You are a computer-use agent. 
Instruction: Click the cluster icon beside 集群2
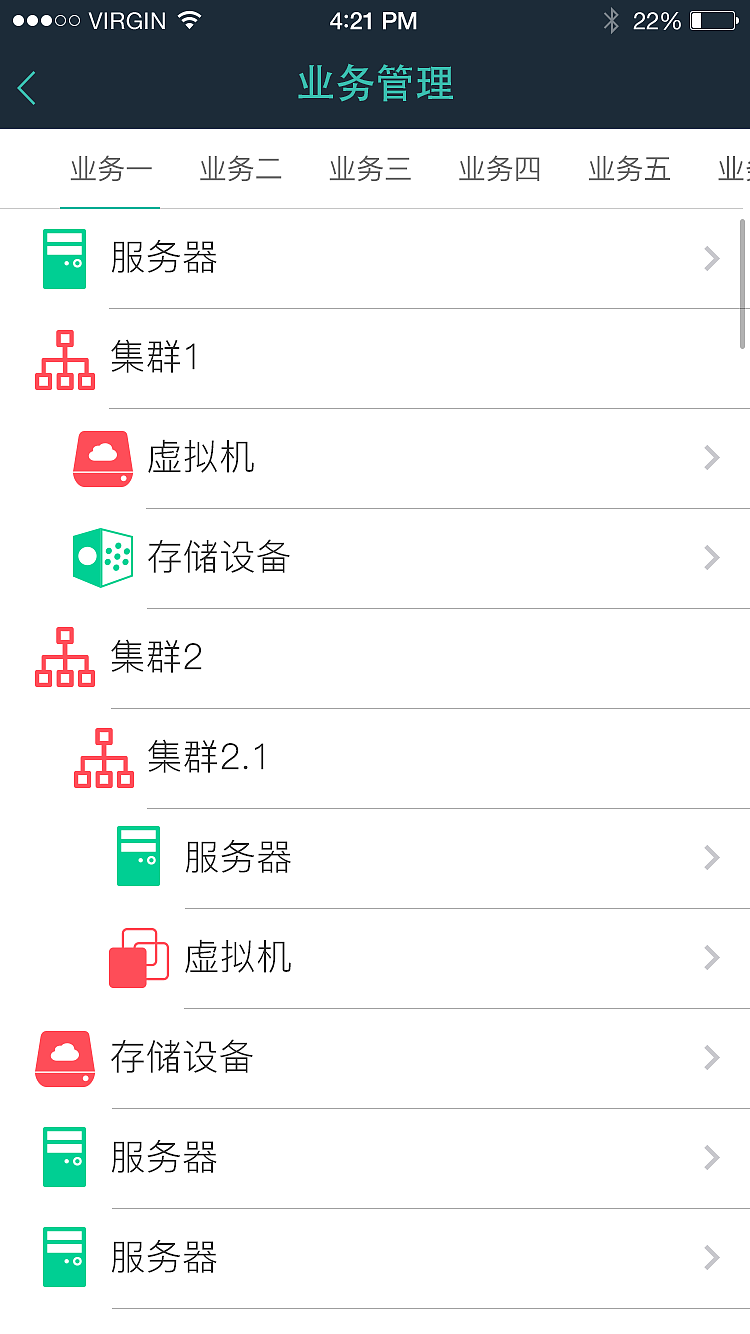point(64,658)
